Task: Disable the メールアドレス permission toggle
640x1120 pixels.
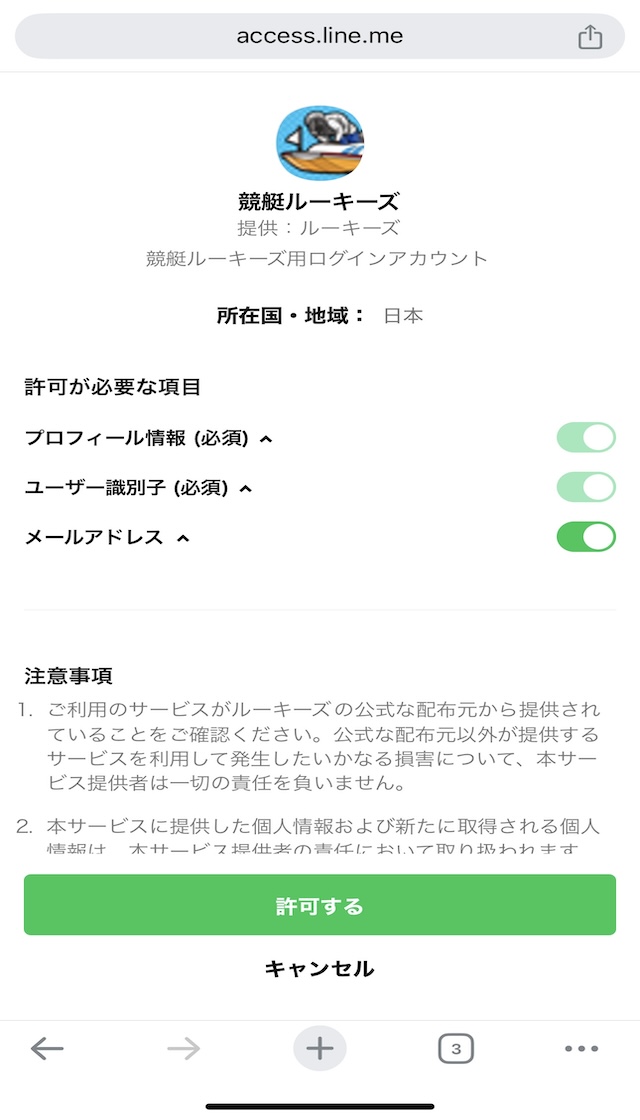Action: (x=586, y=537)
